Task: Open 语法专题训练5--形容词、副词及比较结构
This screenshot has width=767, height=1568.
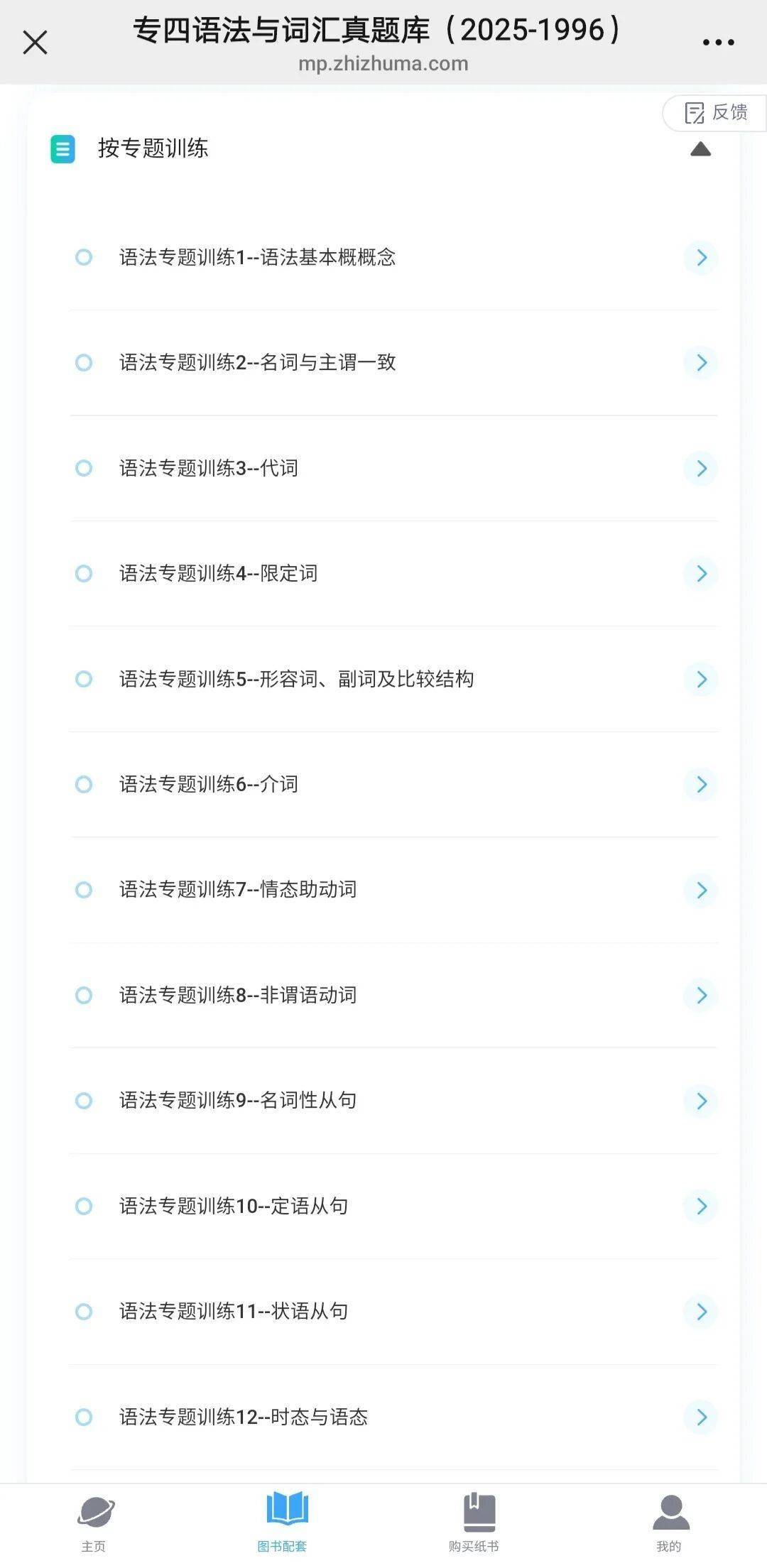Action: point(296,679)
